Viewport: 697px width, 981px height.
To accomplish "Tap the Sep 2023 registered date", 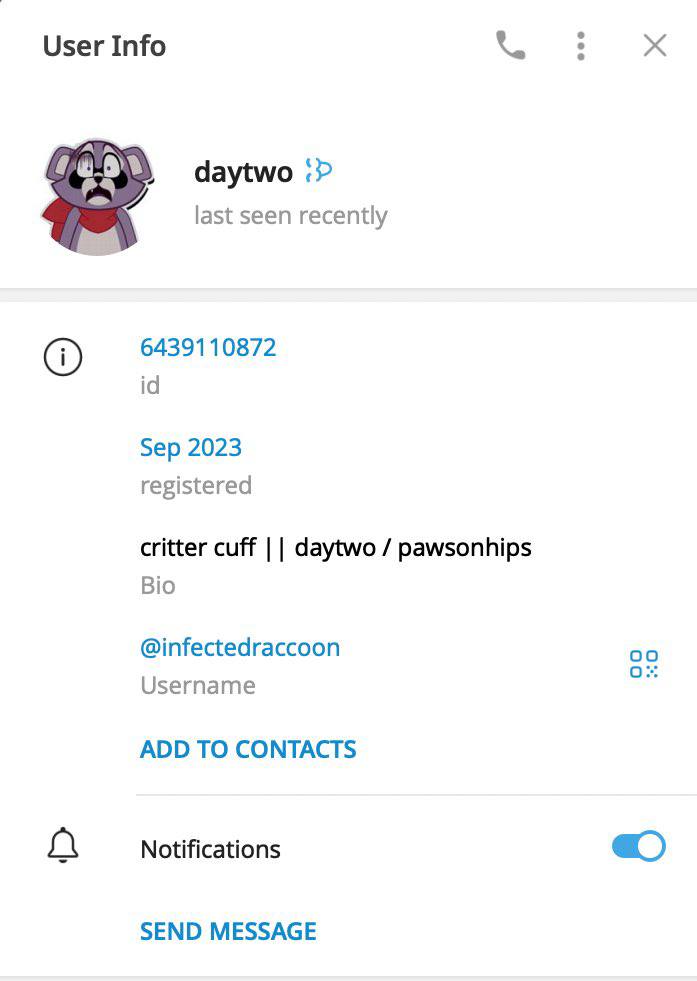I will 191,448.
